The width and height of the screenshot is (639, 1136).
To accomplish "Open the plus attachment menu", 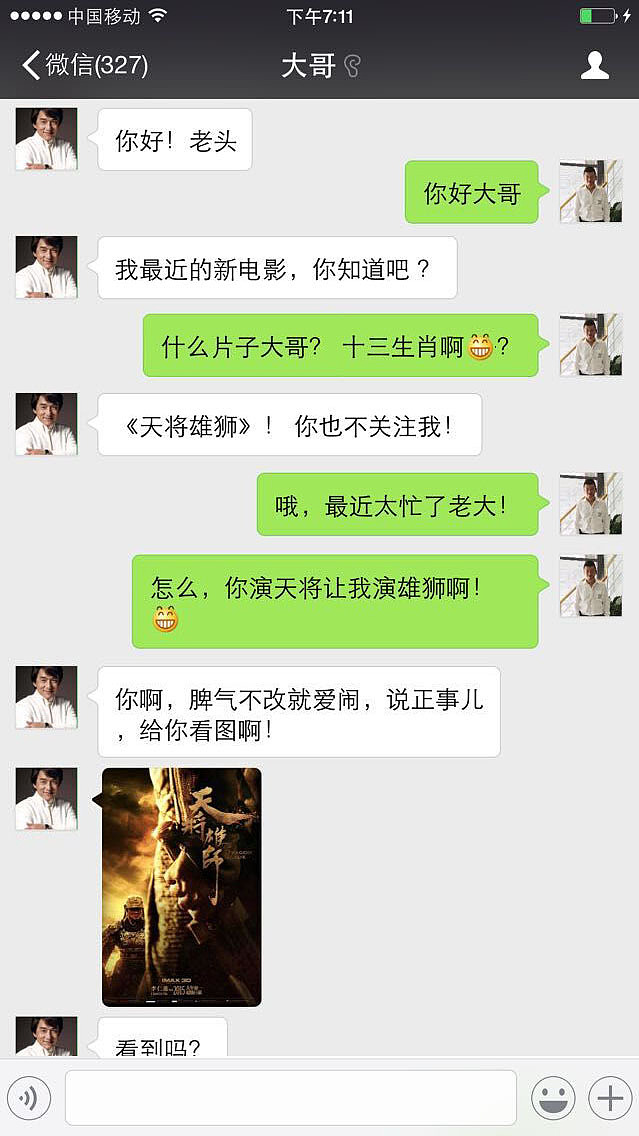I will 609,1098.
